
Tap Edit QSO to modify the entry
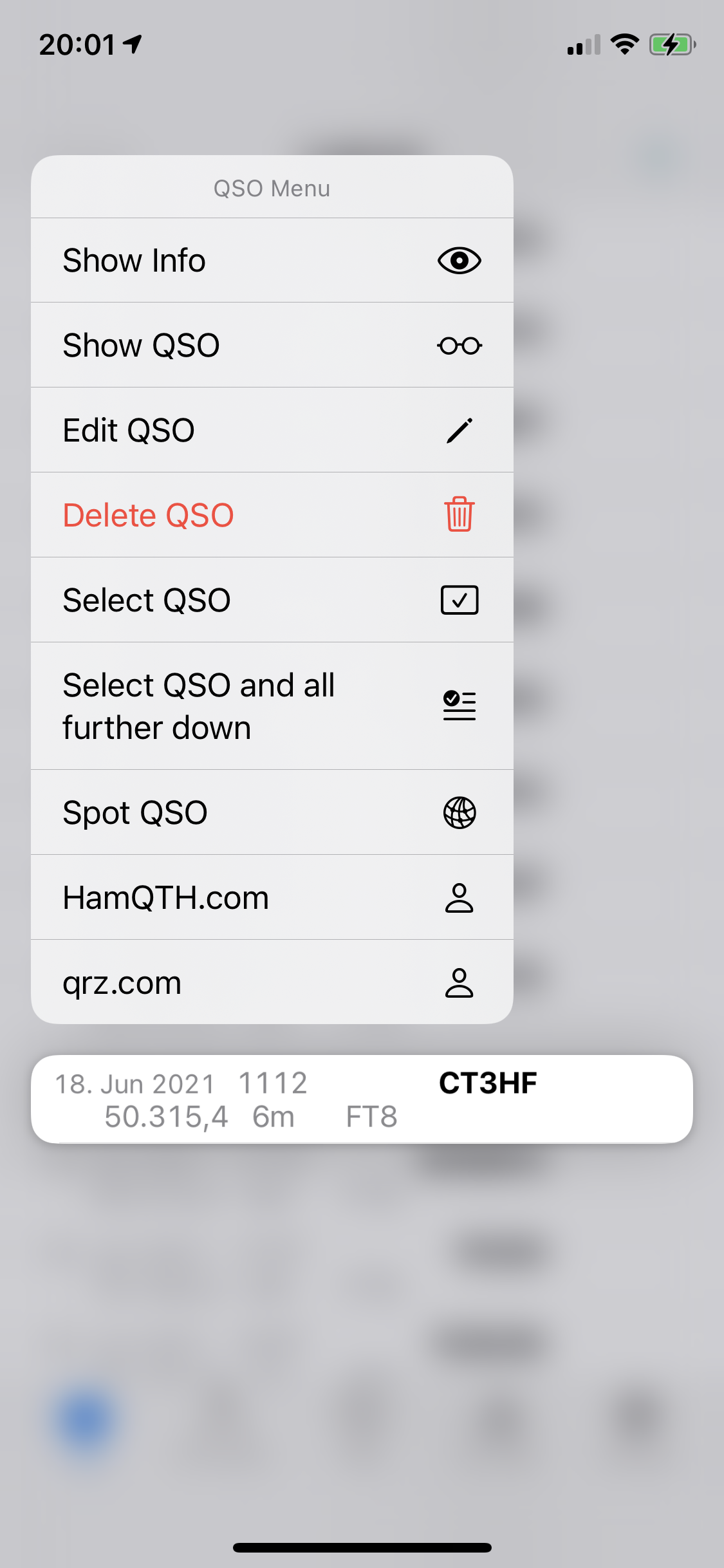272,431
